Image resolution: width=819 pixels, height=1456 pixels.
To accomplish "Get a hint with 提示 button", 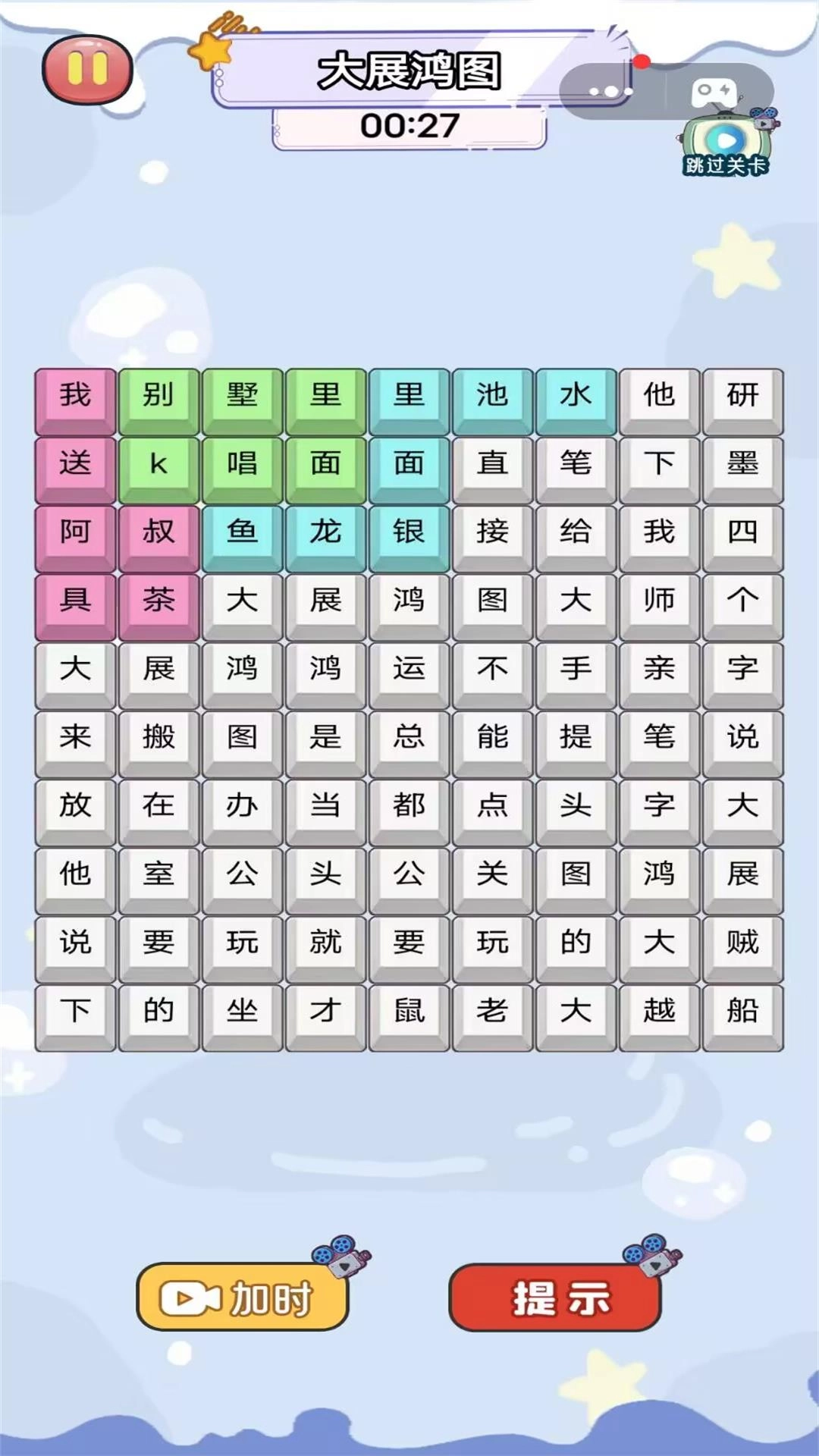I will tap(555, 1298).
